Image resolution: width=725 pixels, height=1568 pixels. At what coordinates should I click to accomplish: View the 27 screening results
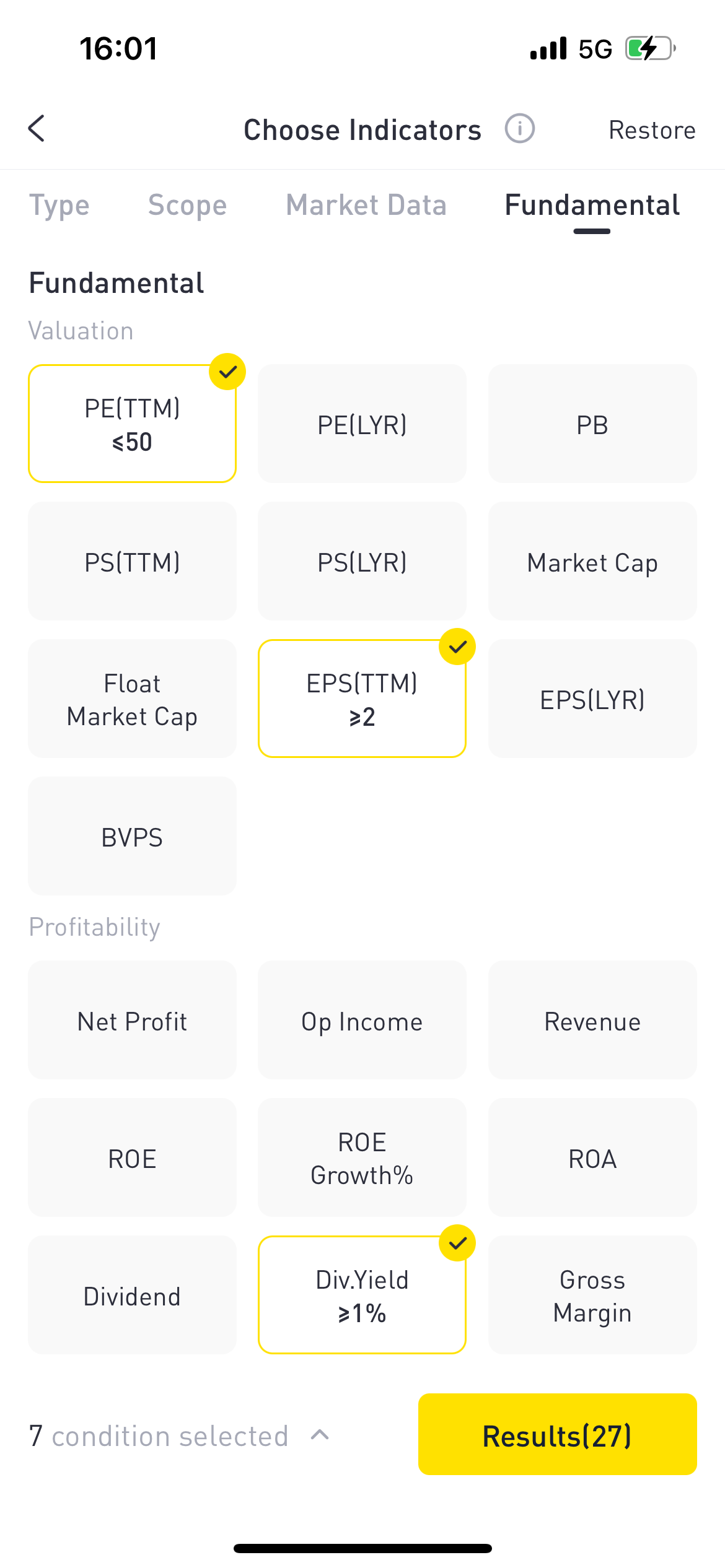(557, 1434)
